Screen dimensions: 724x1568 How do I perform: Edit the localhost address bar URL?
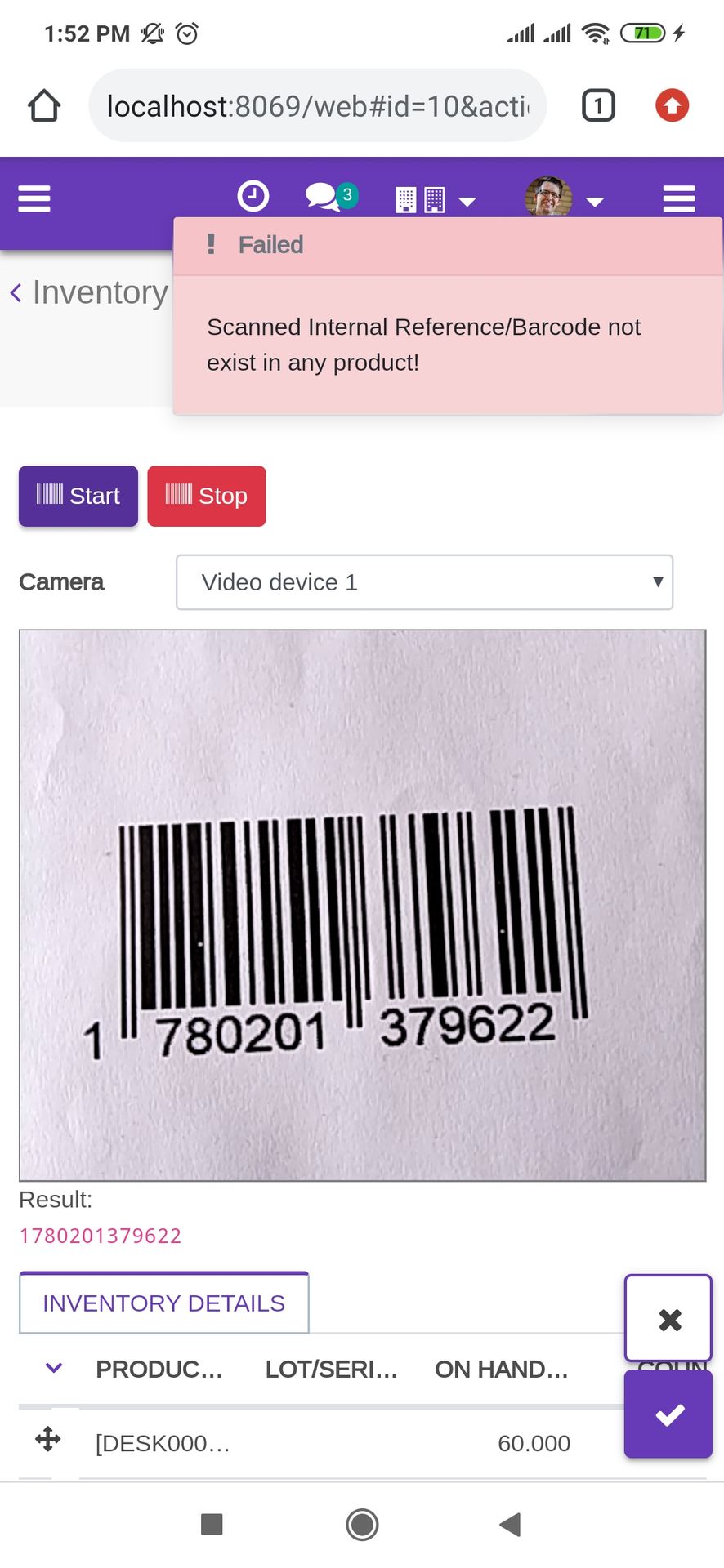coord(317,106)
